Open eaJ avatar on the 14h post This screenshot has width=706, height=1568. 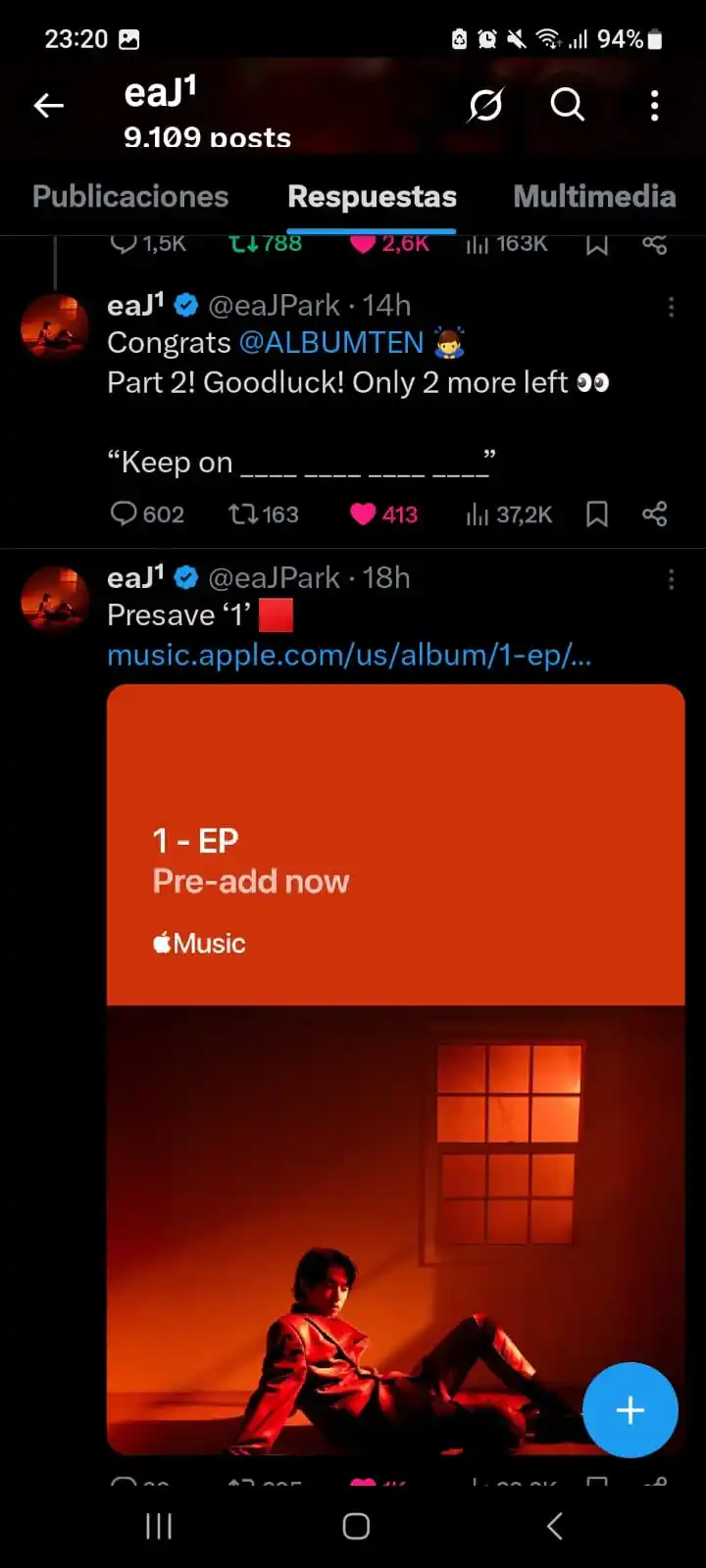coord(55,328)
